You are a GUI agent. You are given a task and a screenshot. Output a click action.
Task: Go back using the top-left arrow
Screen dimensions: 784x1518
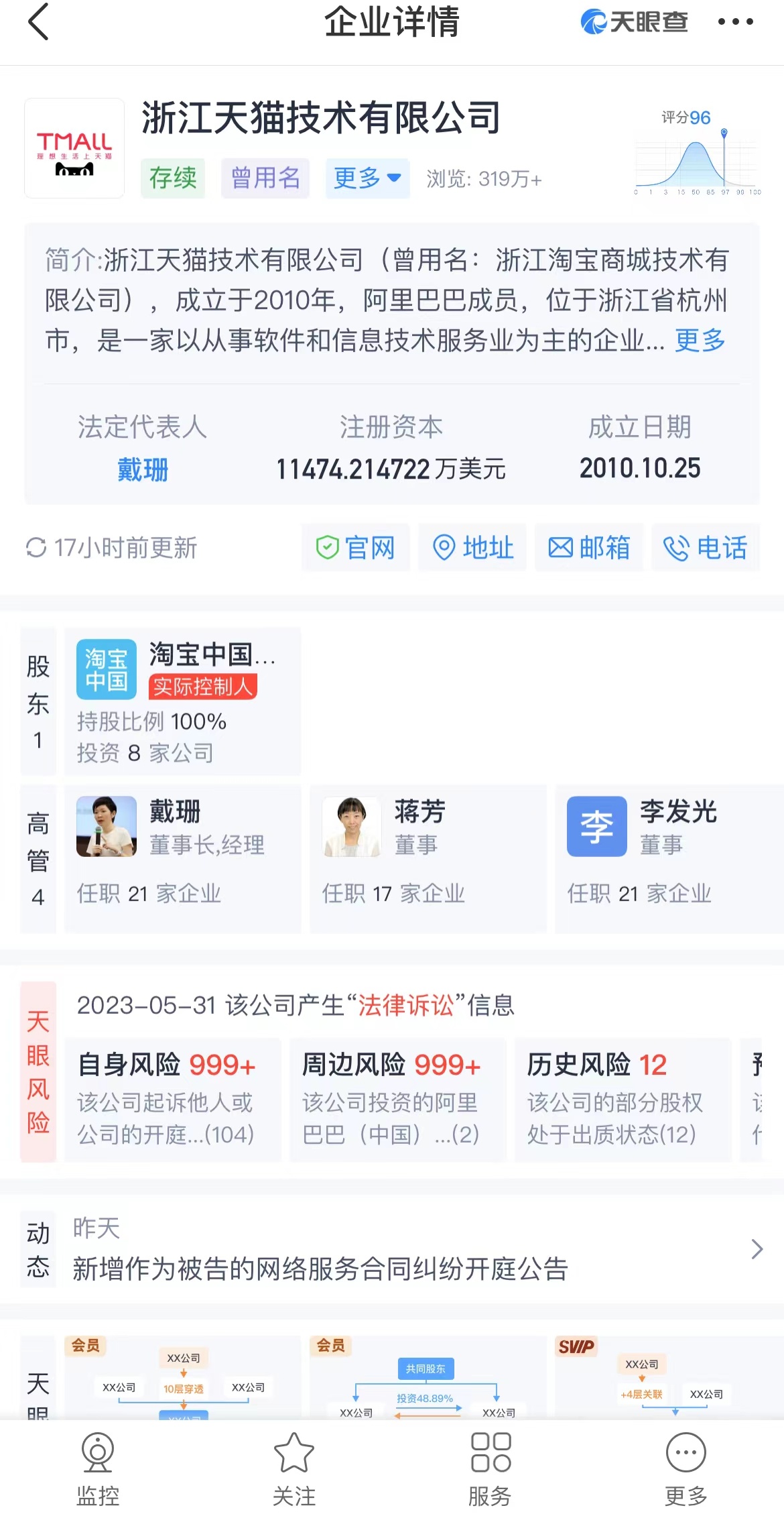[38, 22]
